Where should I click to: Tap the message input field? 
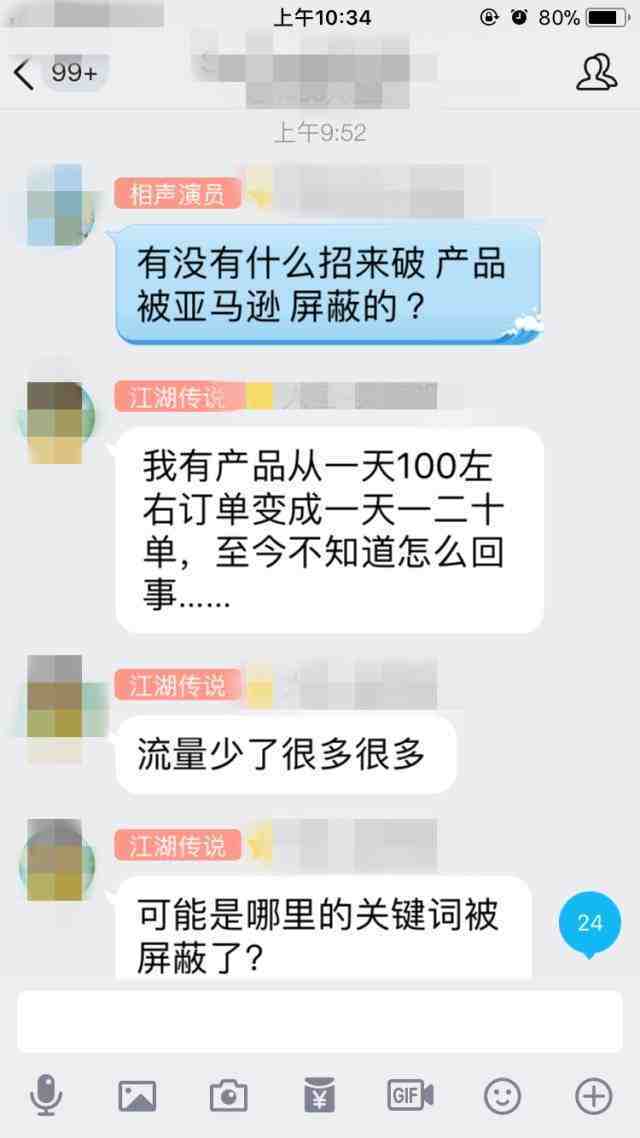[320, 1022]
